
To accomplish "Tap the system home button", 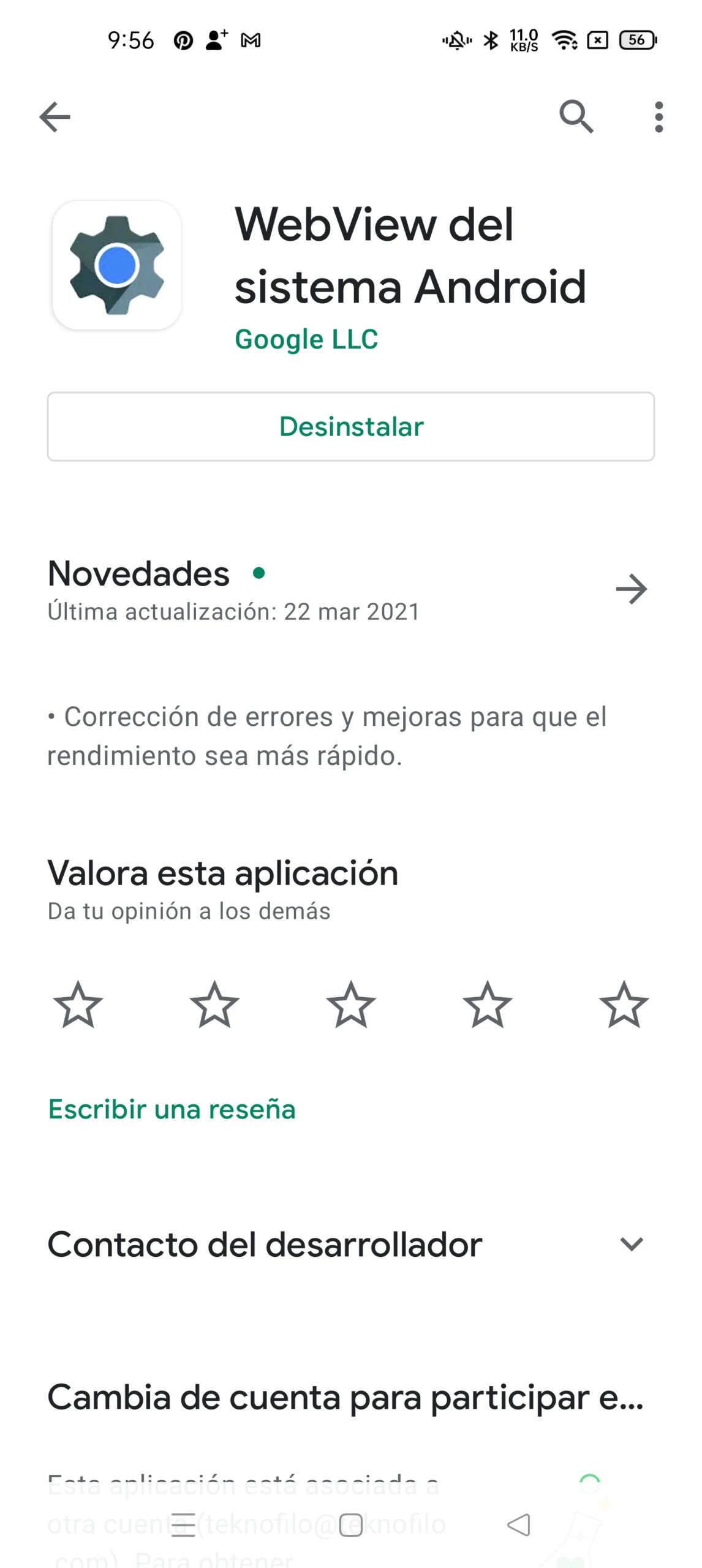I will [351, 1525].
